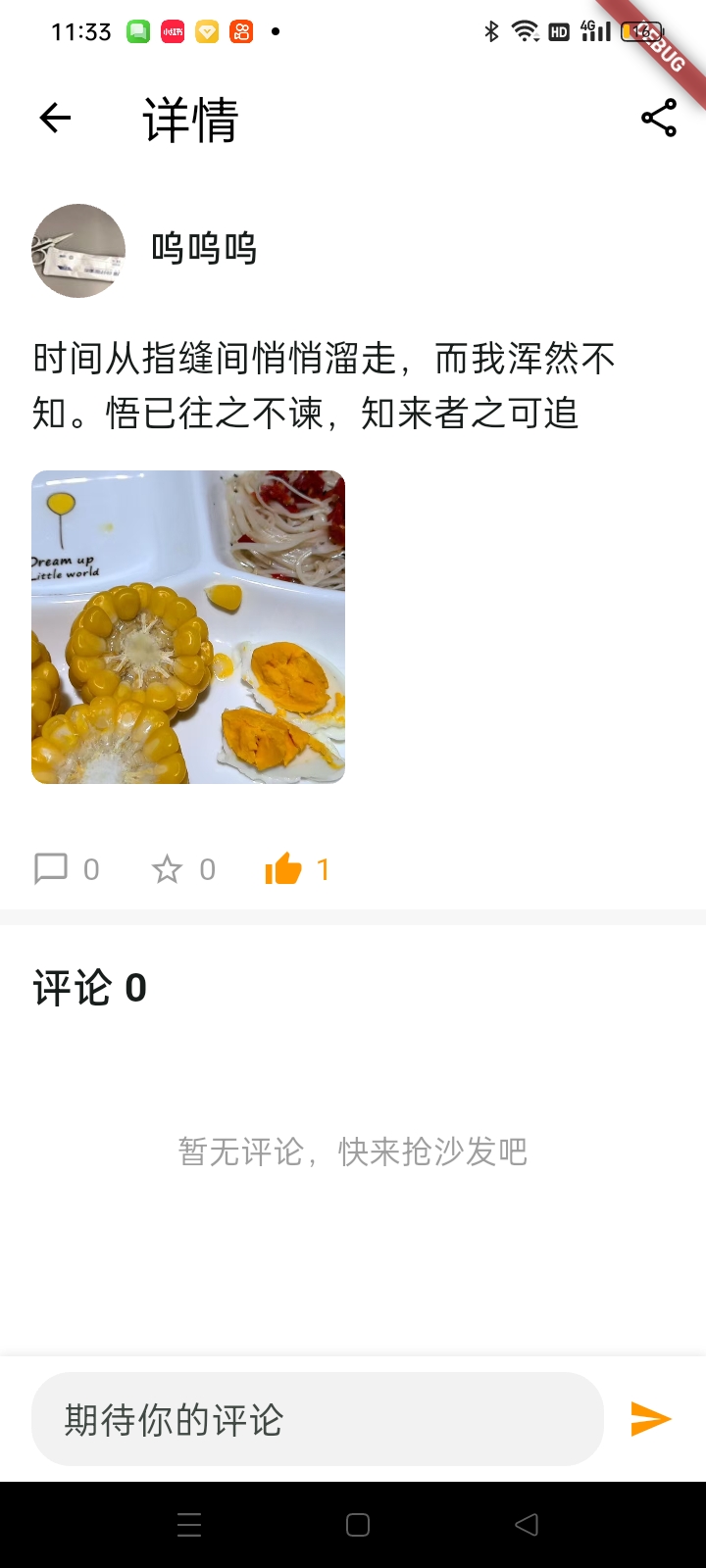The image size is (706, 1568).
Task: View the corn and egg food photo
Action: pyautogui.click(x=188, y=626)
